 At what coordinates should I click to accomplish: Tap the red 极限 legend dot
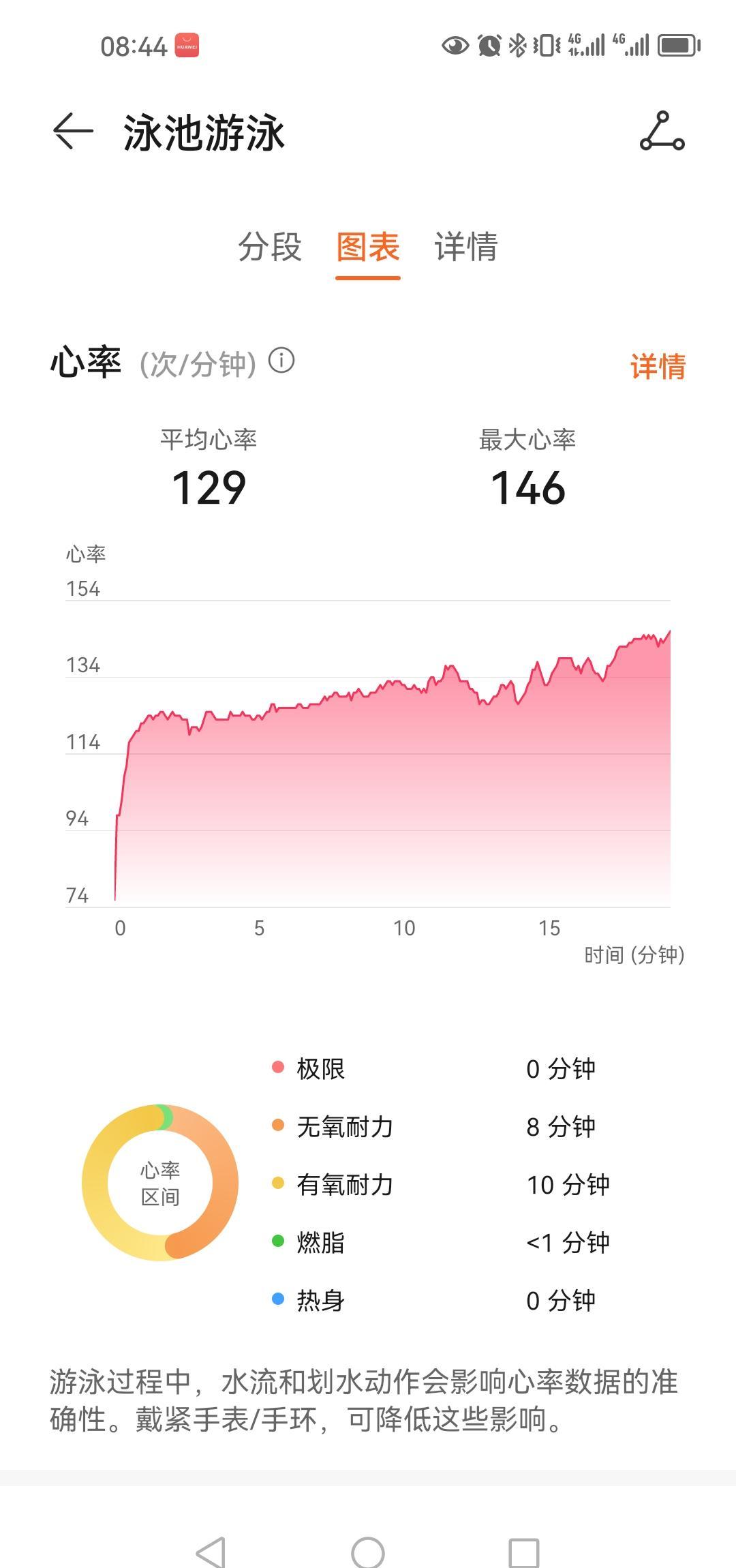point(277,1069)
